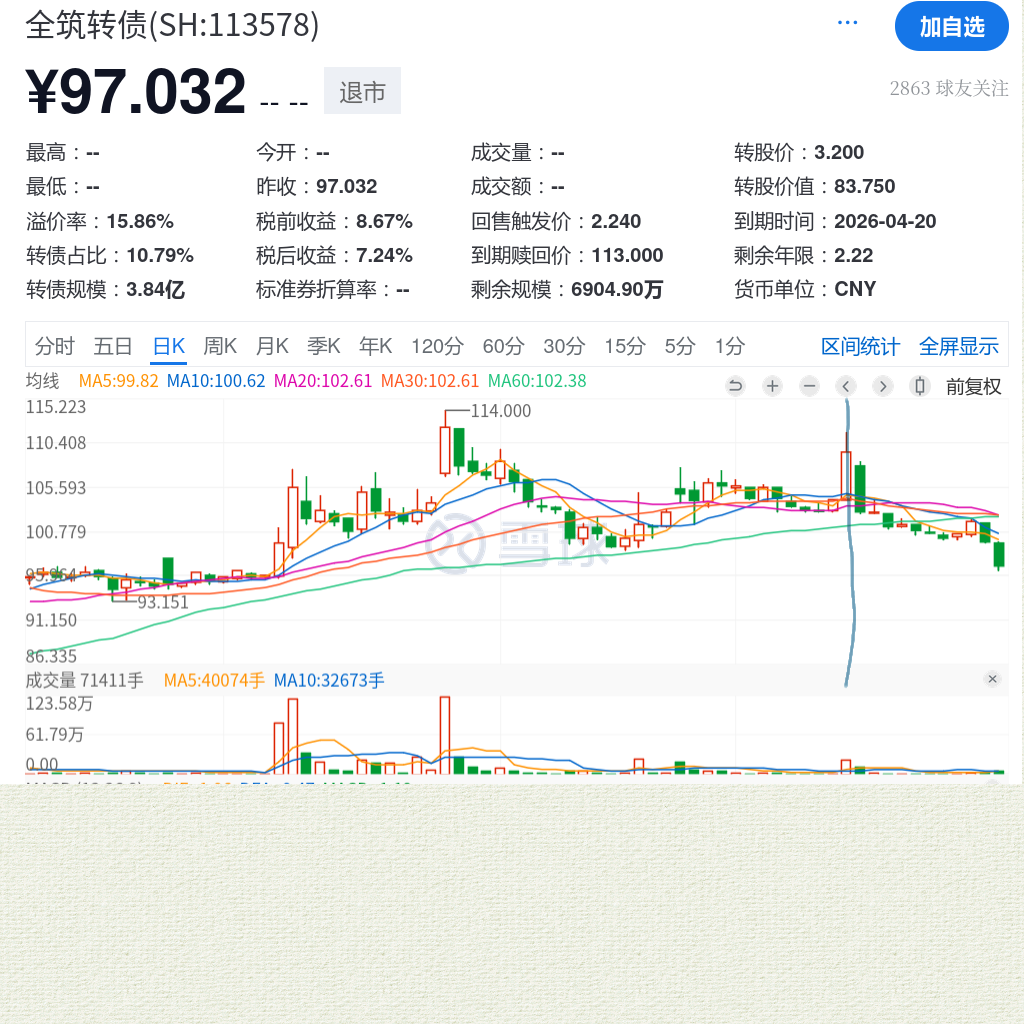Switch to 月K monthly chart
Viewport: 1024px width, 1024px height.
click(272, 346)
